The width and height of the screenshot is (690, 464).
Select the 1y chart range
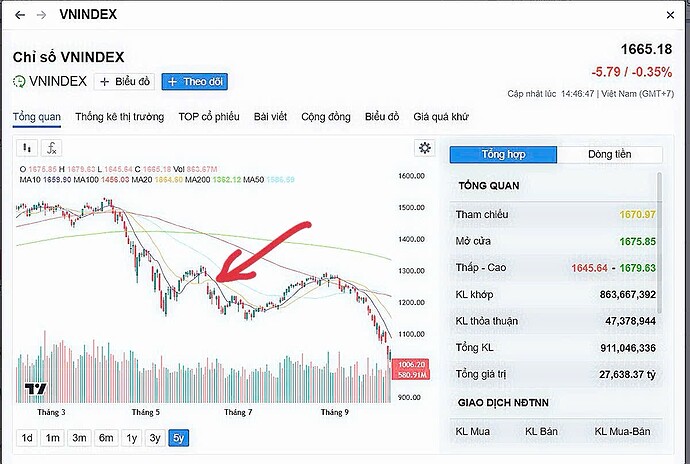[131, 438]
